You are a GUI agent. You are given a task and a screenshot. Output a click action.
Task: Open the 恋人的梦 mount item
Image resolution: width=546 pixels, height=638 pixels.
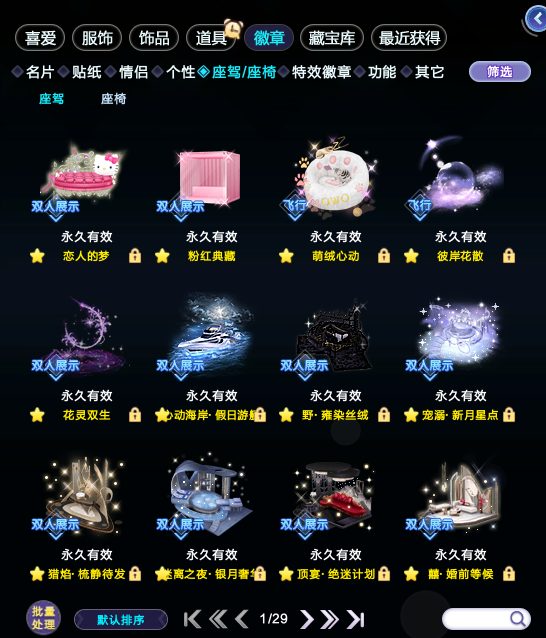(x=85, y=177)
